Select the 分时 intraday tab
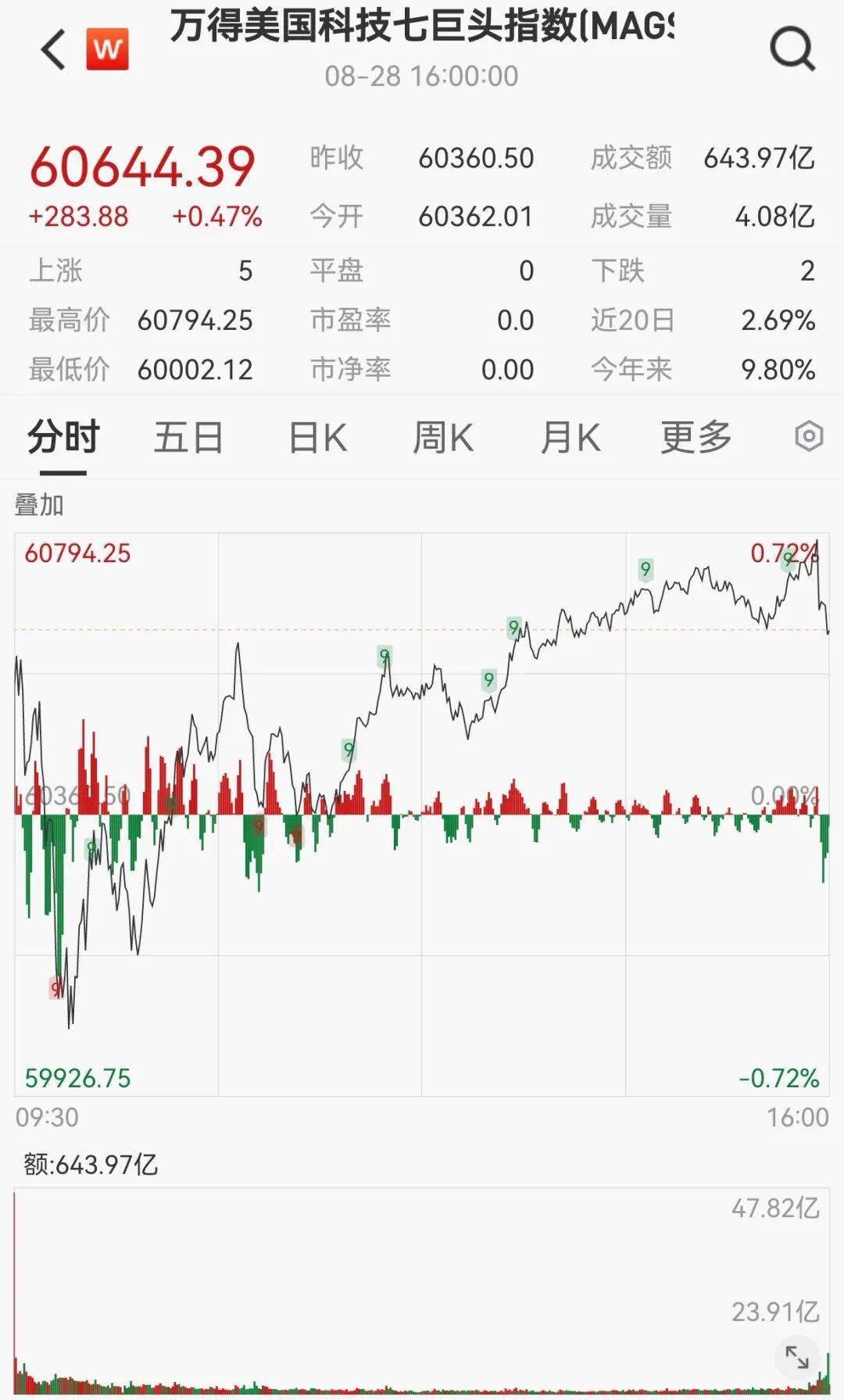844x1400 pixels. tap(63, 437)
